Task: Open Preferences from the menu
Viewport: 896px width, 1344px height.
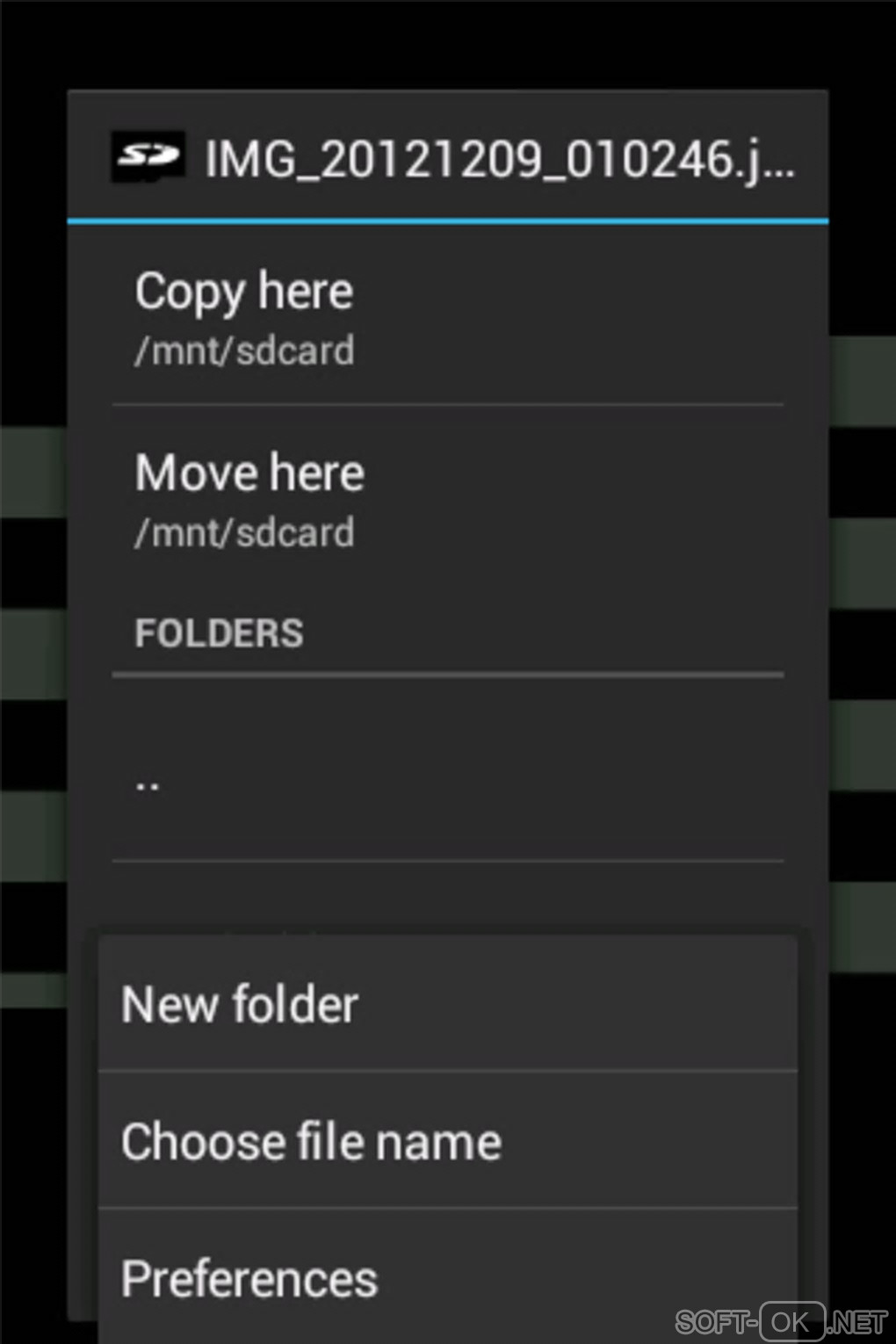Action: click(446, 1278)
